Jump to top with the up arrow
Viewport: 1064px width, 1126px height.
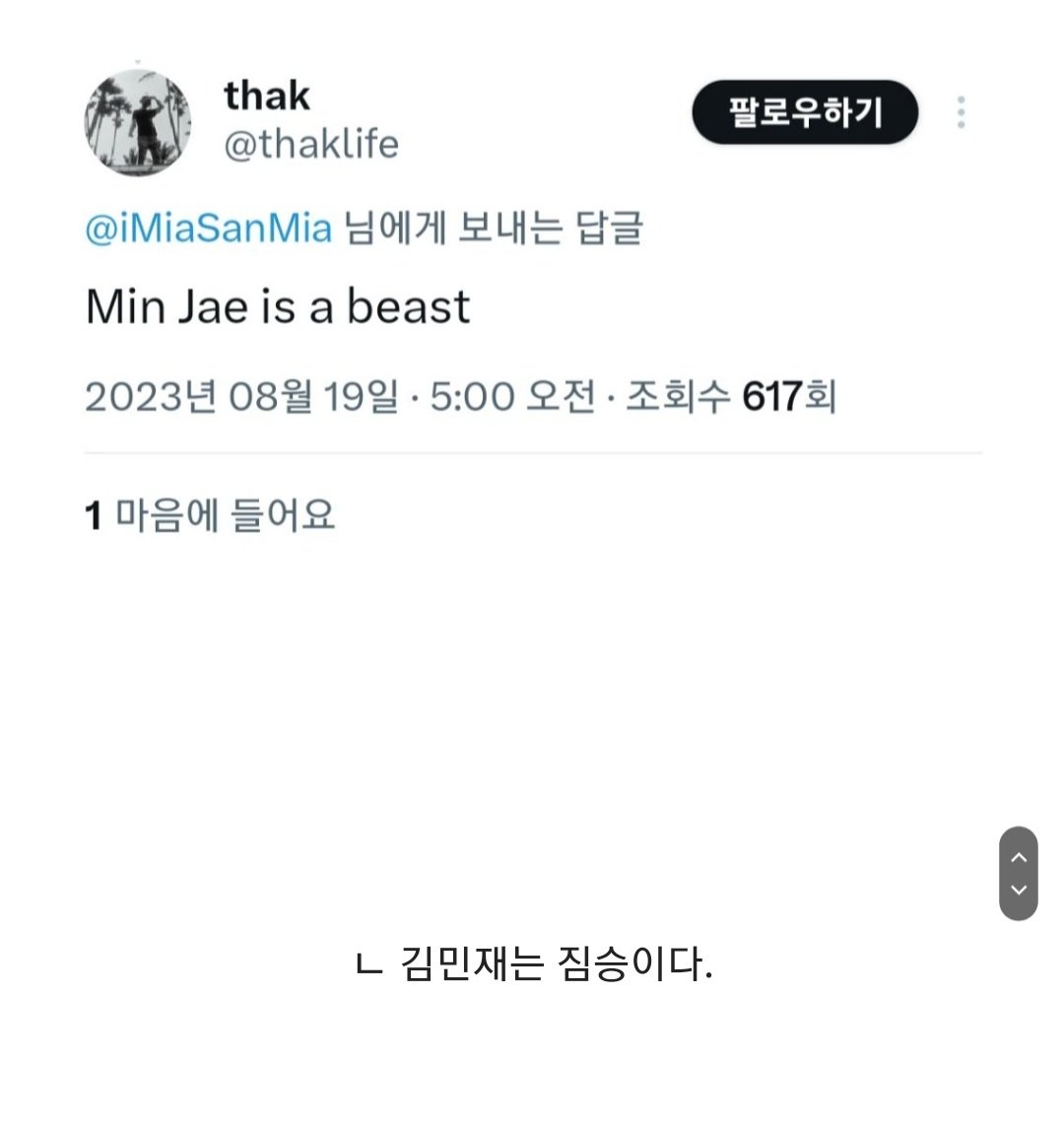[x=1019, y=855]
